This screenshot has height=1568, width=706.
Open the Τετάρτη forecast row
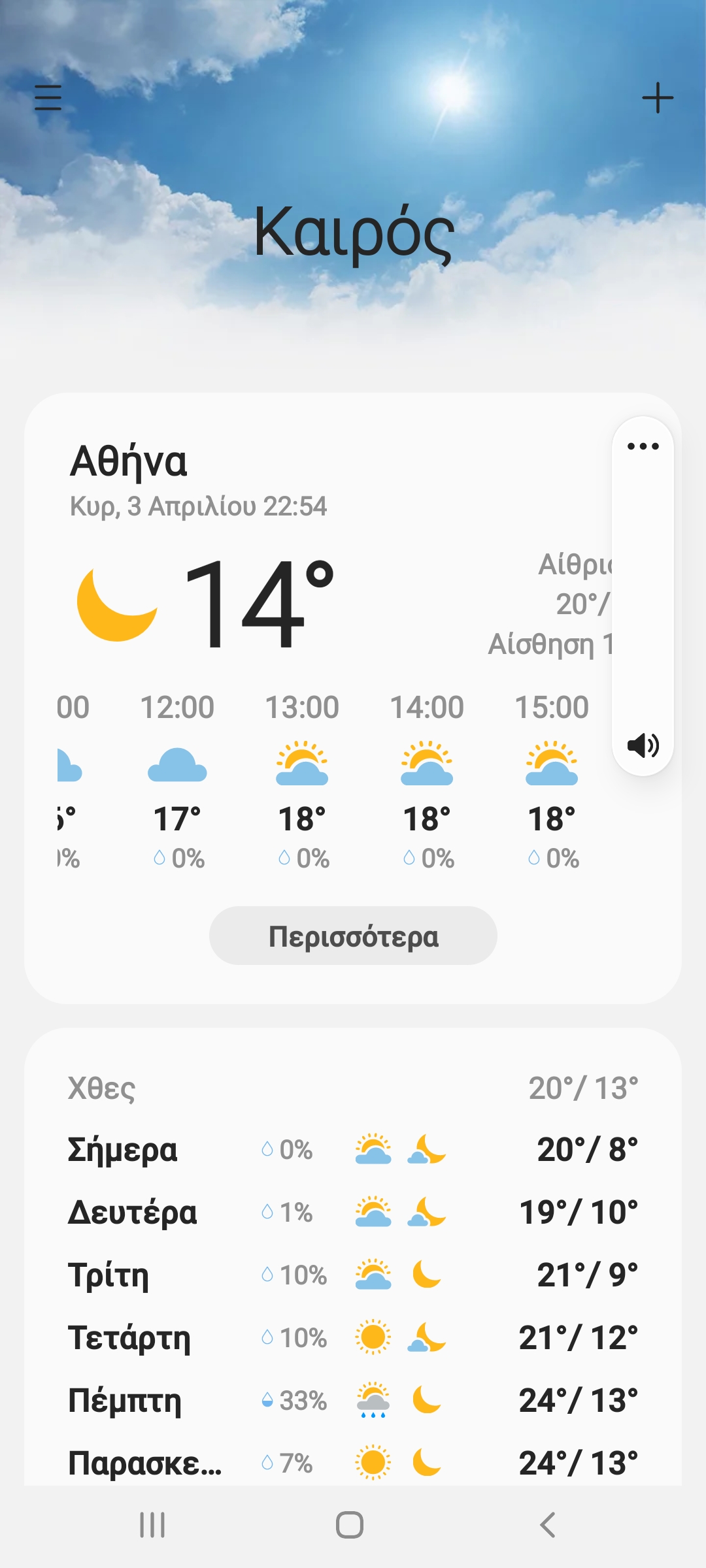[x=353, y=1337]
